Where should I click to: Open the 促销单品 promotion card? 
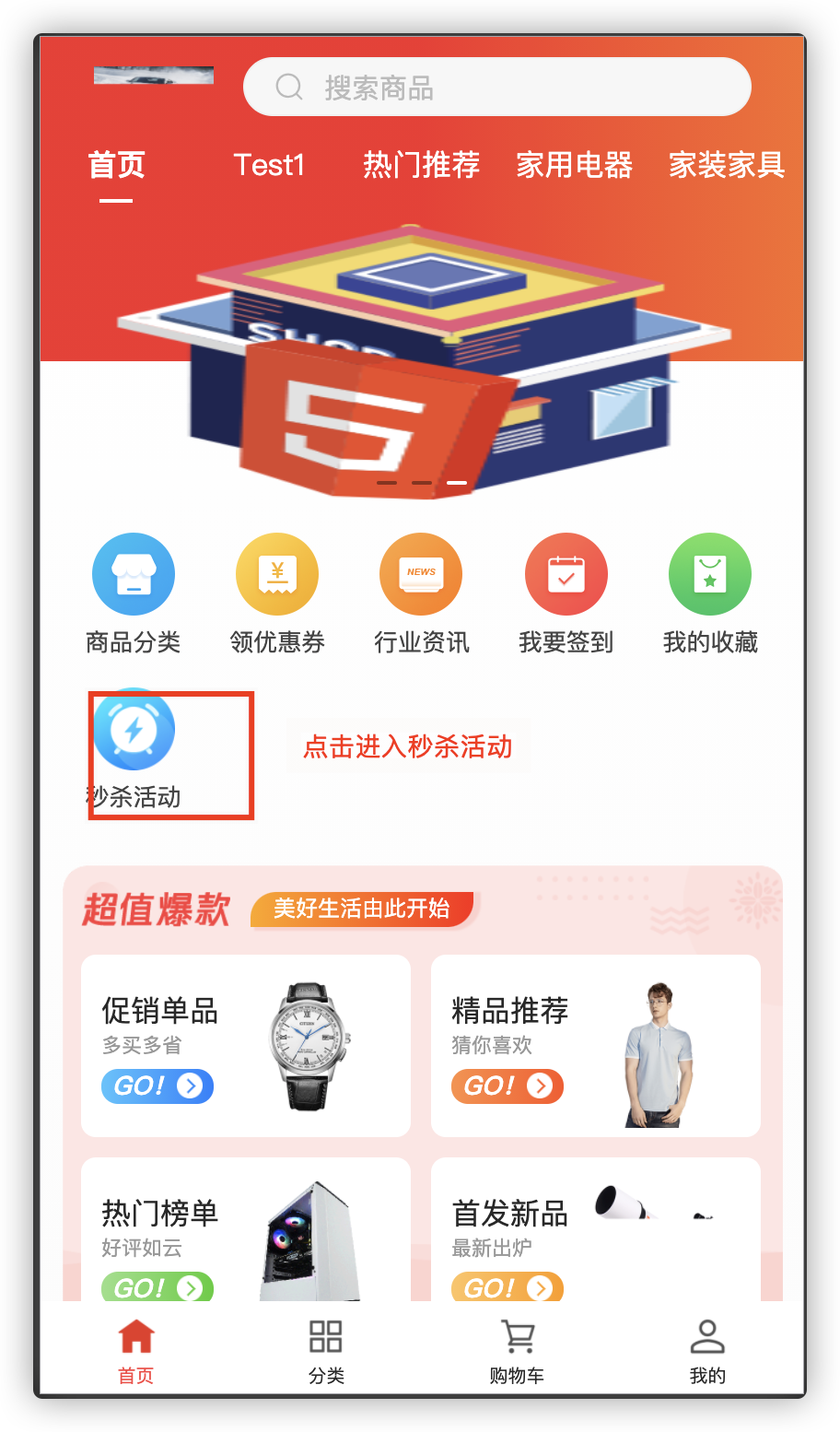pos(245,1045)
